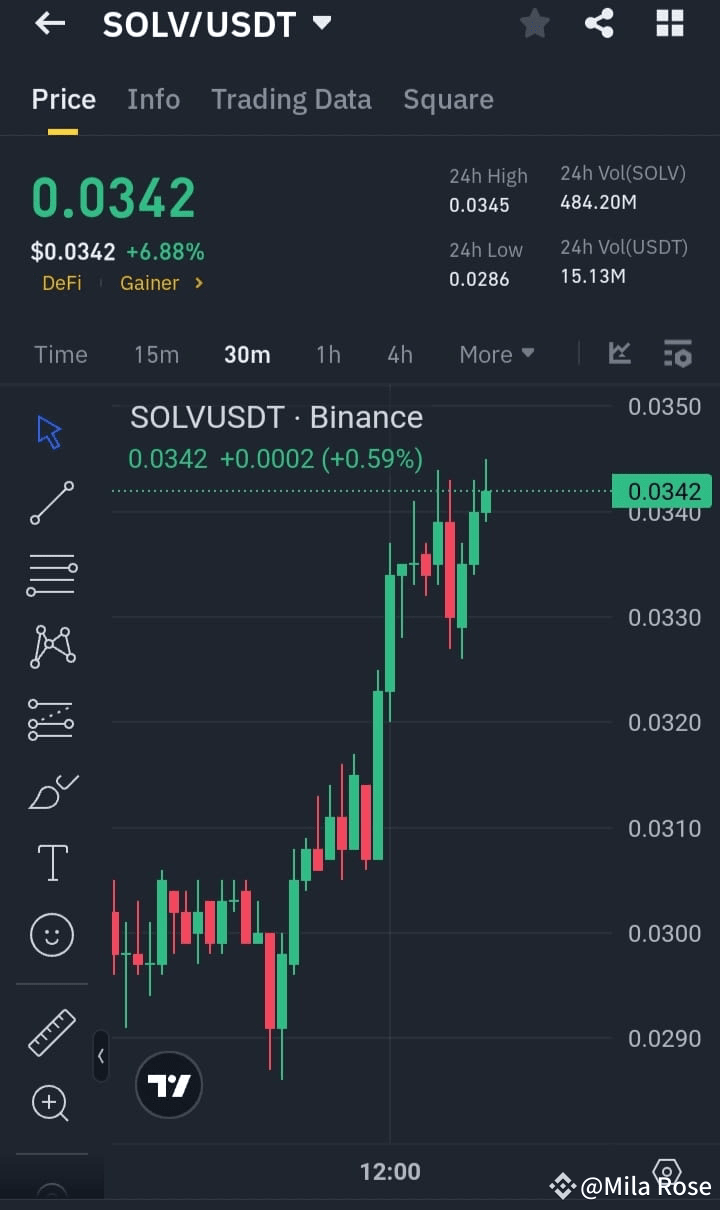Viewport: 720px width, 1210px height.
Task: Pick the brush drawing tool
Action: (x=51, y=791)
